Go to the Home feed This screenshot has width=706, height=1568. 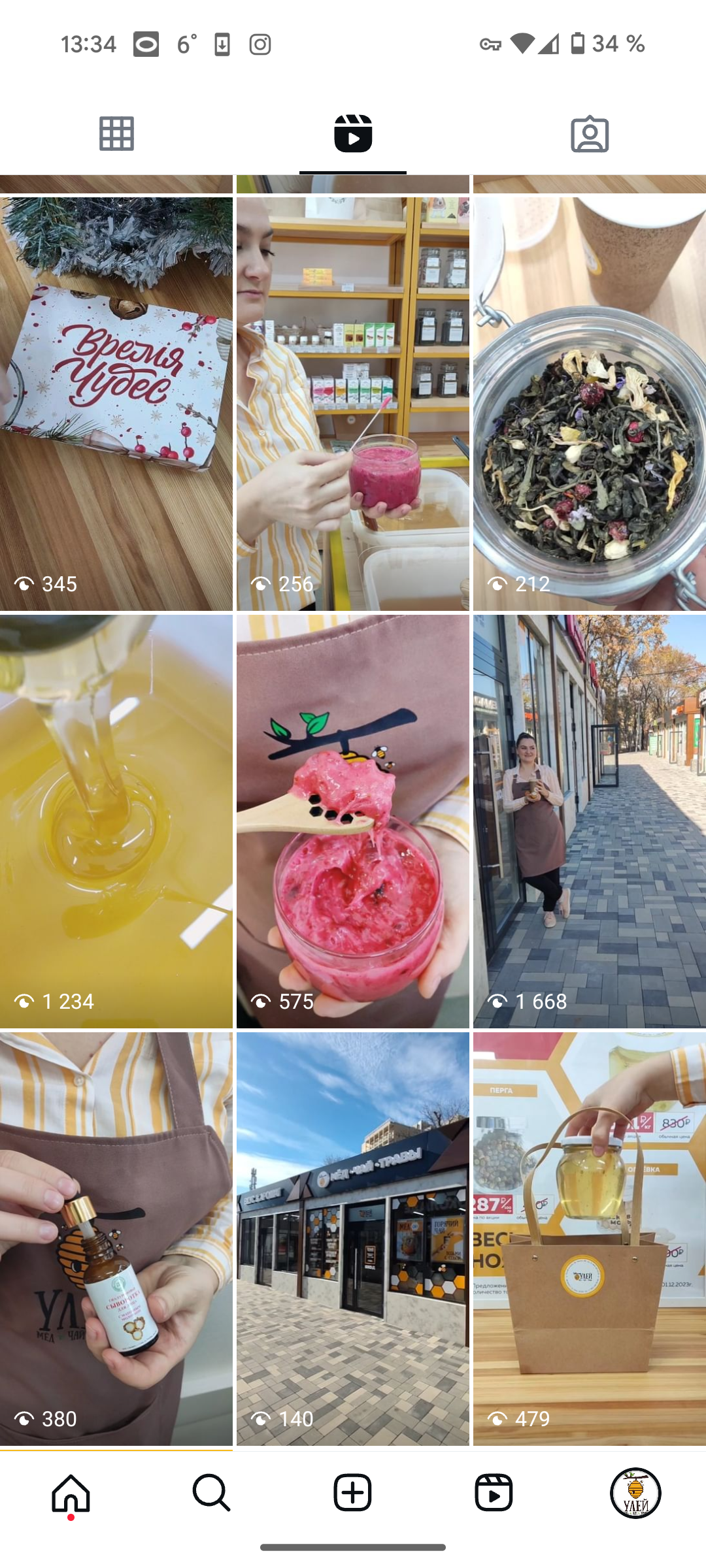[71, 1494]
